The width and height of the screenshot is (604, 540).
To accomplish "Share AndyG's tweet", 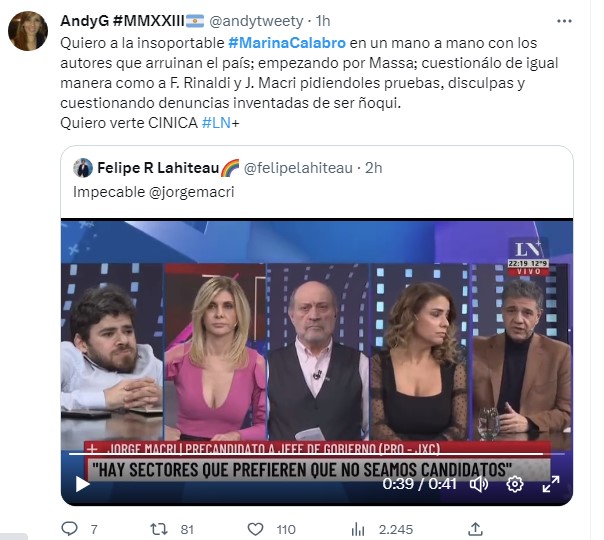I will click(475, 528).
